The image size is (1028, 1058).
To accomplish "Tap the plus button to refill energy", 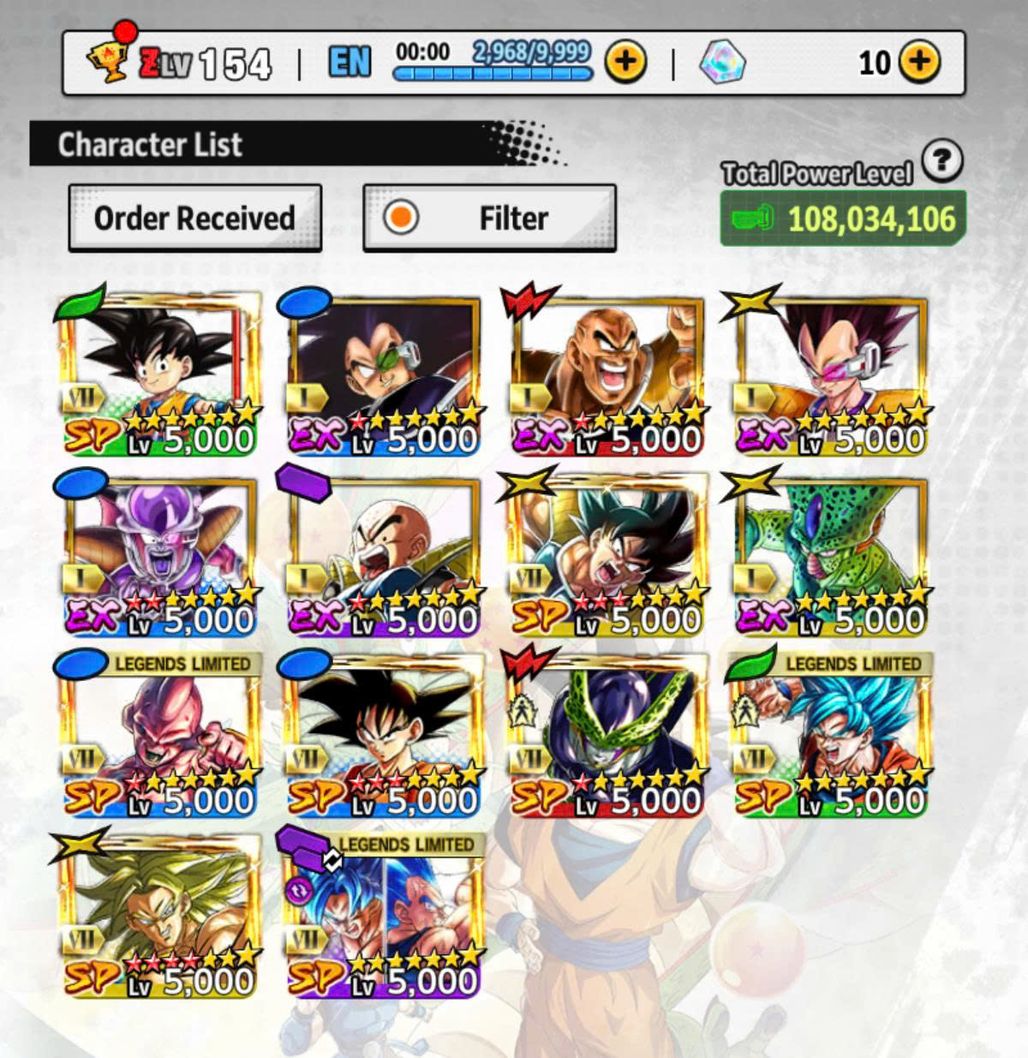I will tap(625, 63).
